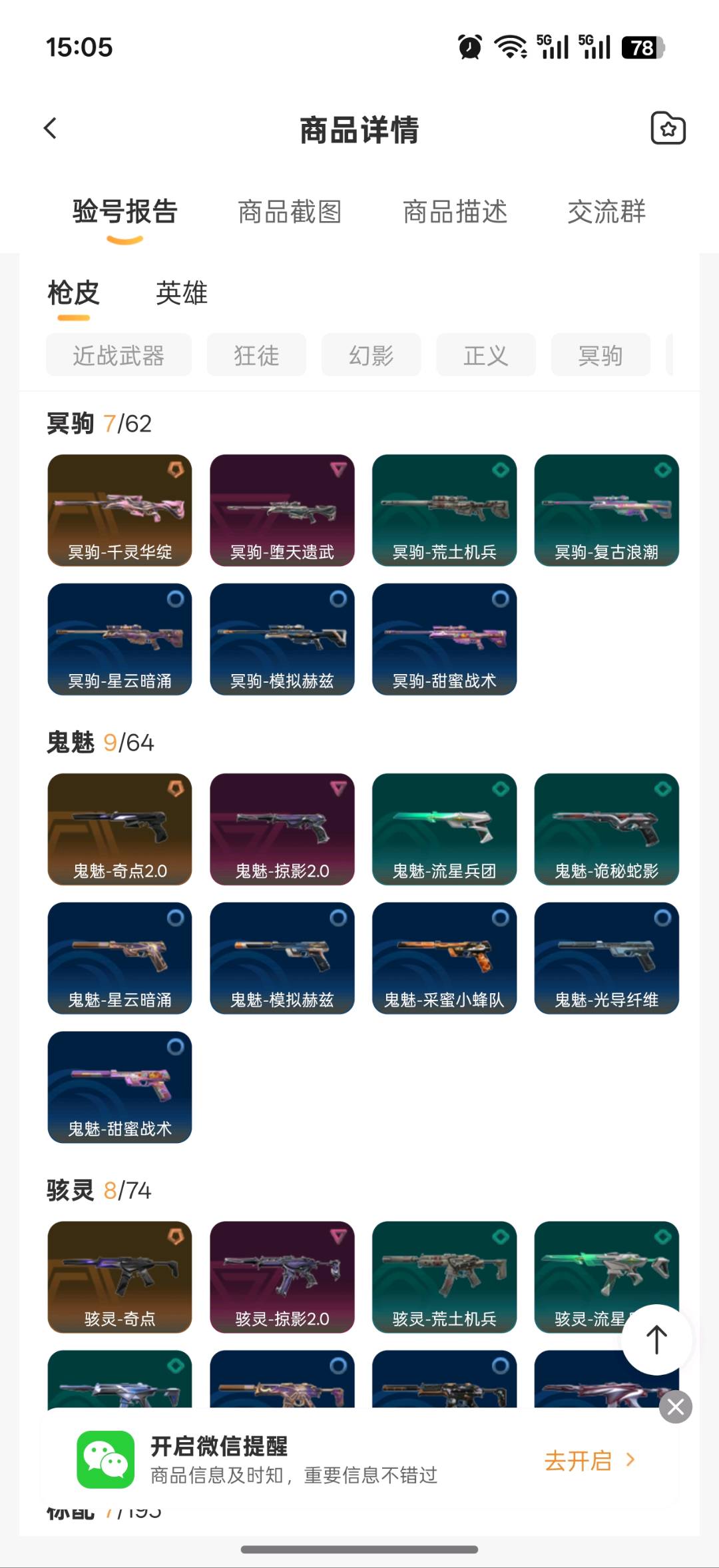The height and width of the screenshot is (1568, 719).
Task: Tap the 正义 filter chip
Action: point(486,355)
